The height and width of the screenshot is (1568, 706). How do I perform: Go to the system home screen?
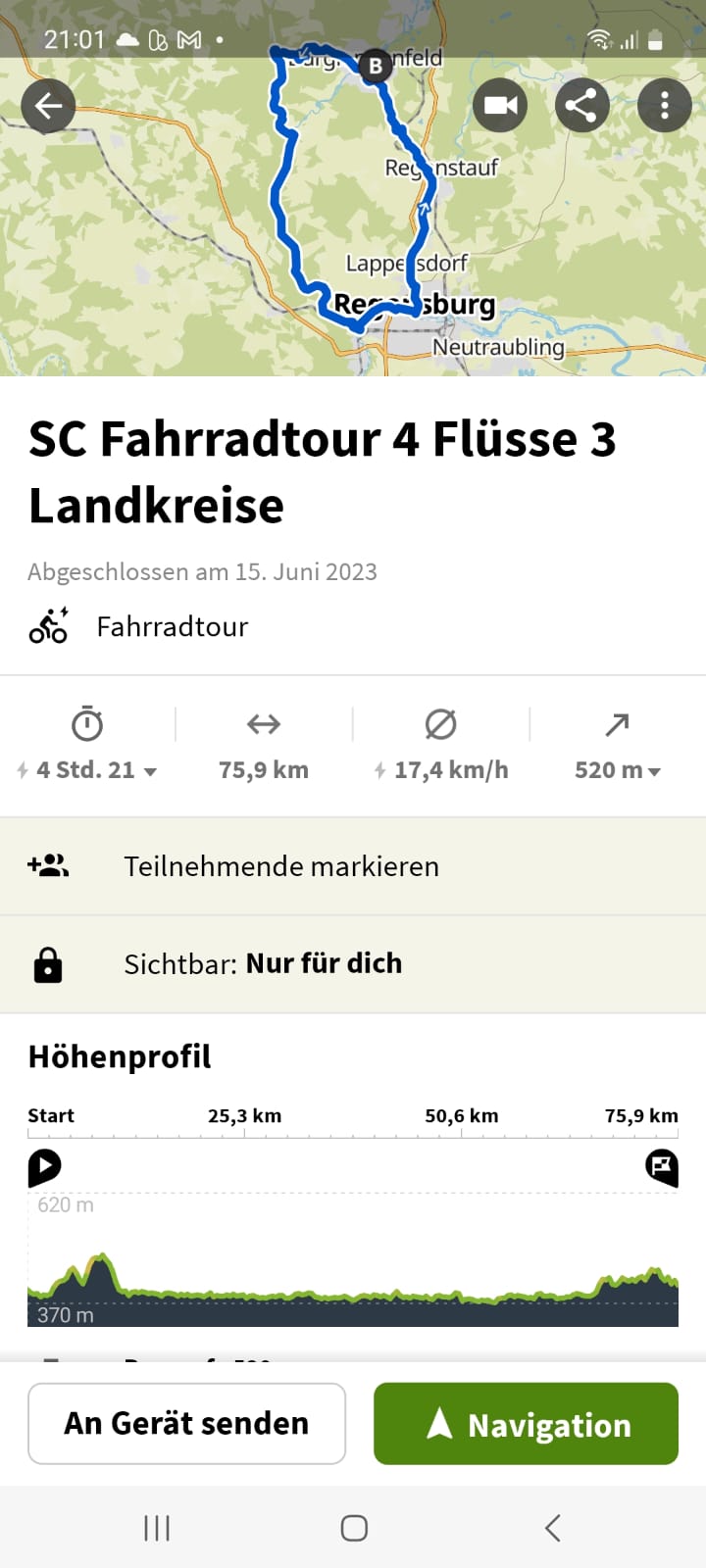354,1527
